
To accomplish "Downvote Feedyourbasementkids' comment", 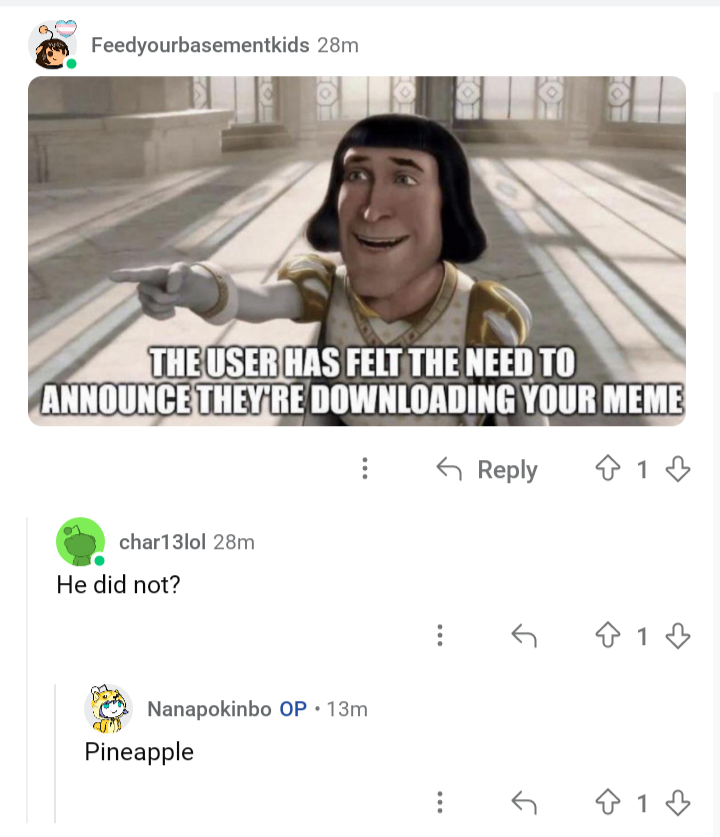I will 678,469.
